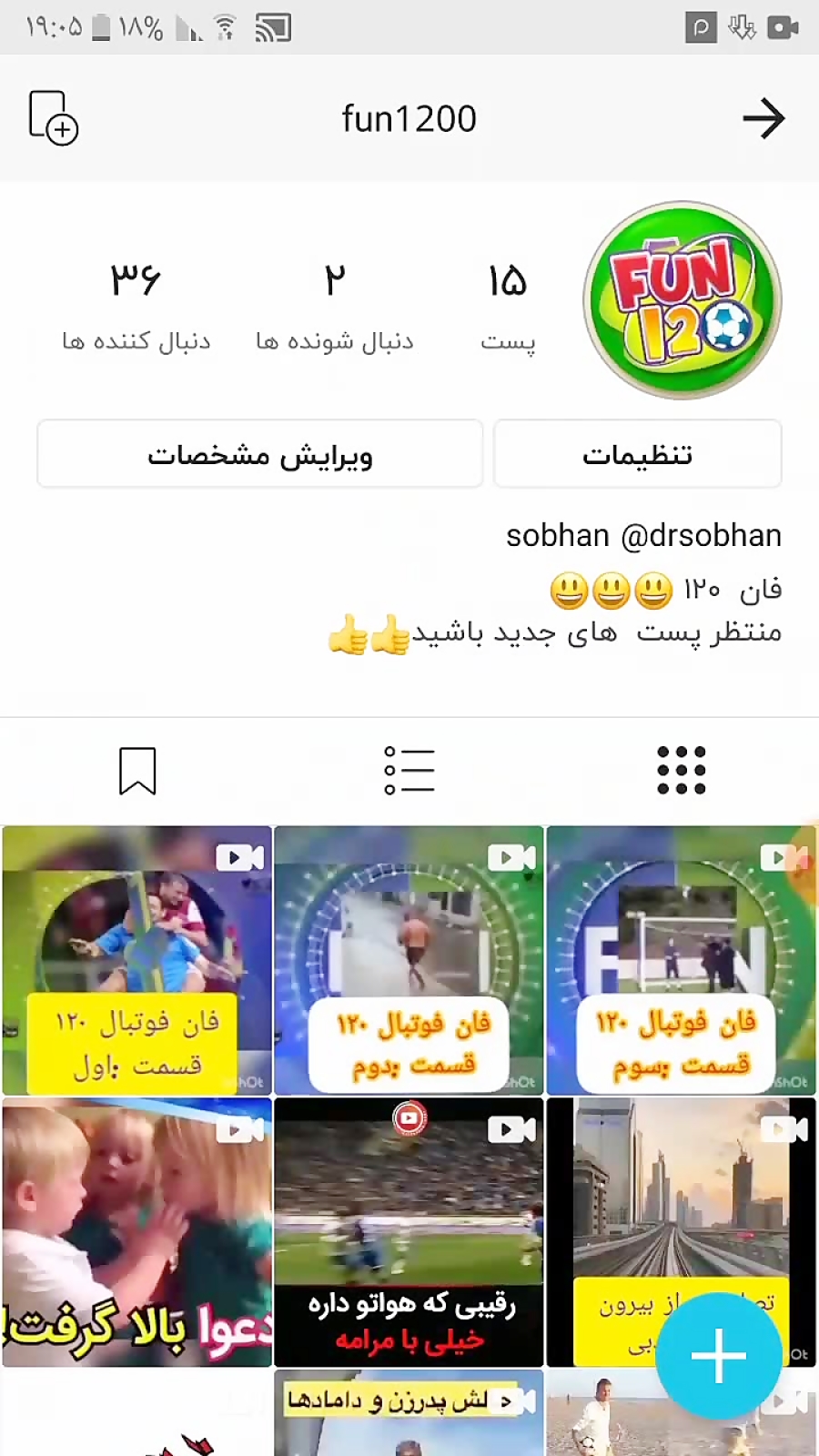Viewport: 819px width, 1456px height.
Task: Open video فان فوتبال ۱۲۰ قسمت دوم
Action: pos(409,960)
